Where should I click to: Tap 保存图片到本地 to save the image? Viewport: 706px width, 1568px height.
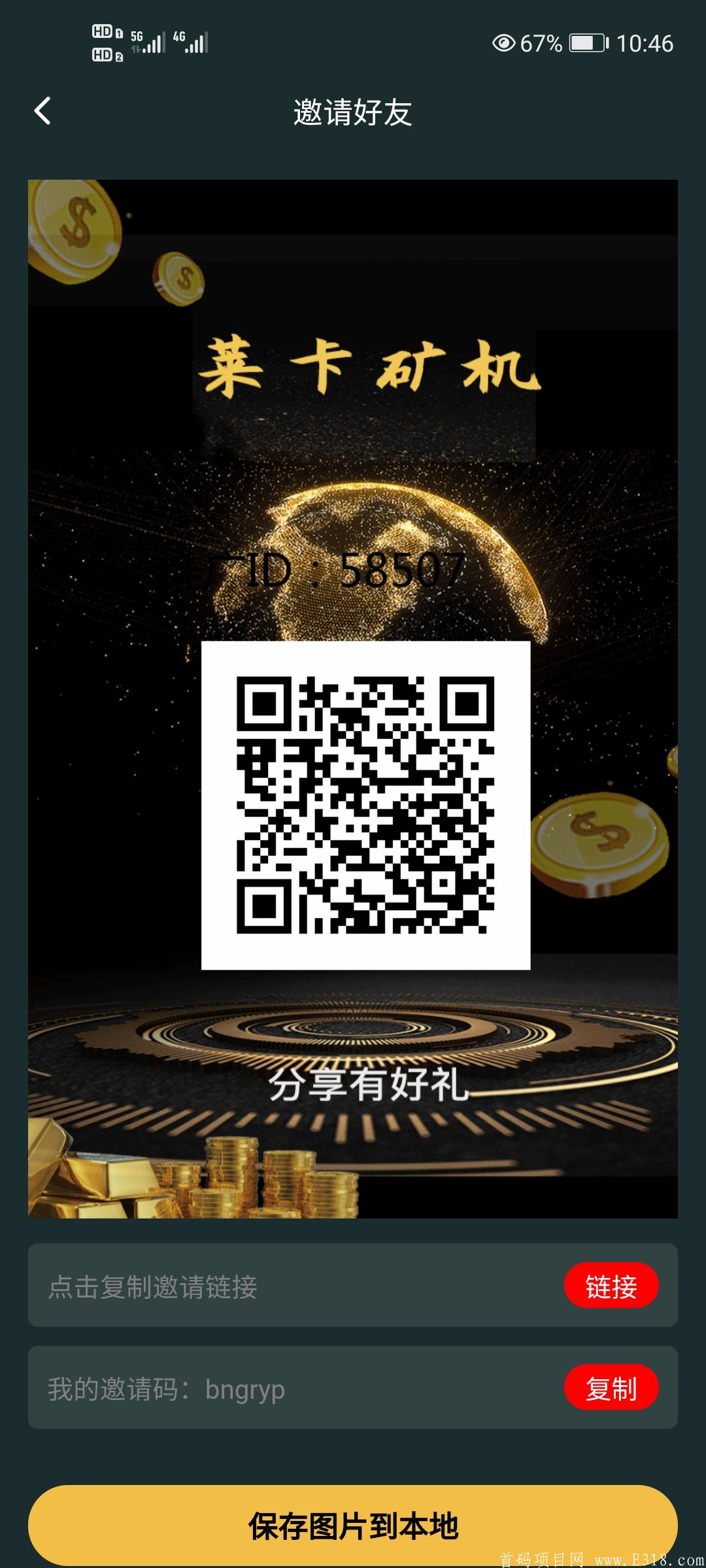tap(353, 1525)
